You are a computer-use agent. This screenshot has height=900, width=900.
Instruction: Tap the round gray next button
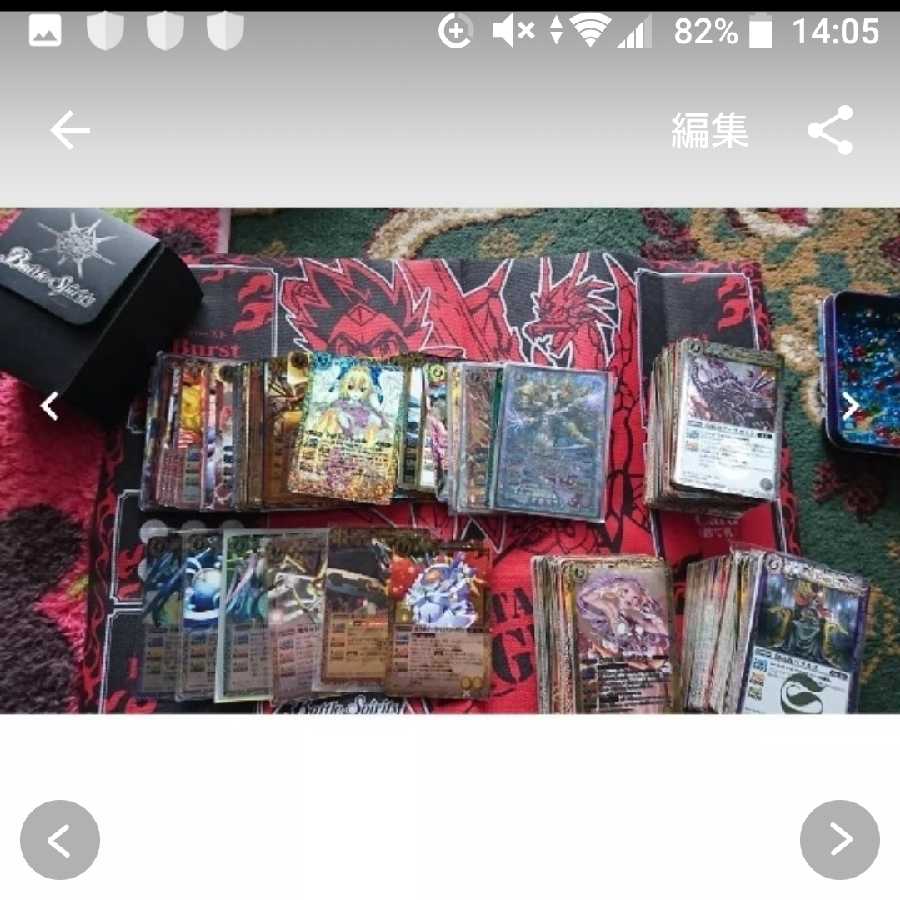click(840, 840)
